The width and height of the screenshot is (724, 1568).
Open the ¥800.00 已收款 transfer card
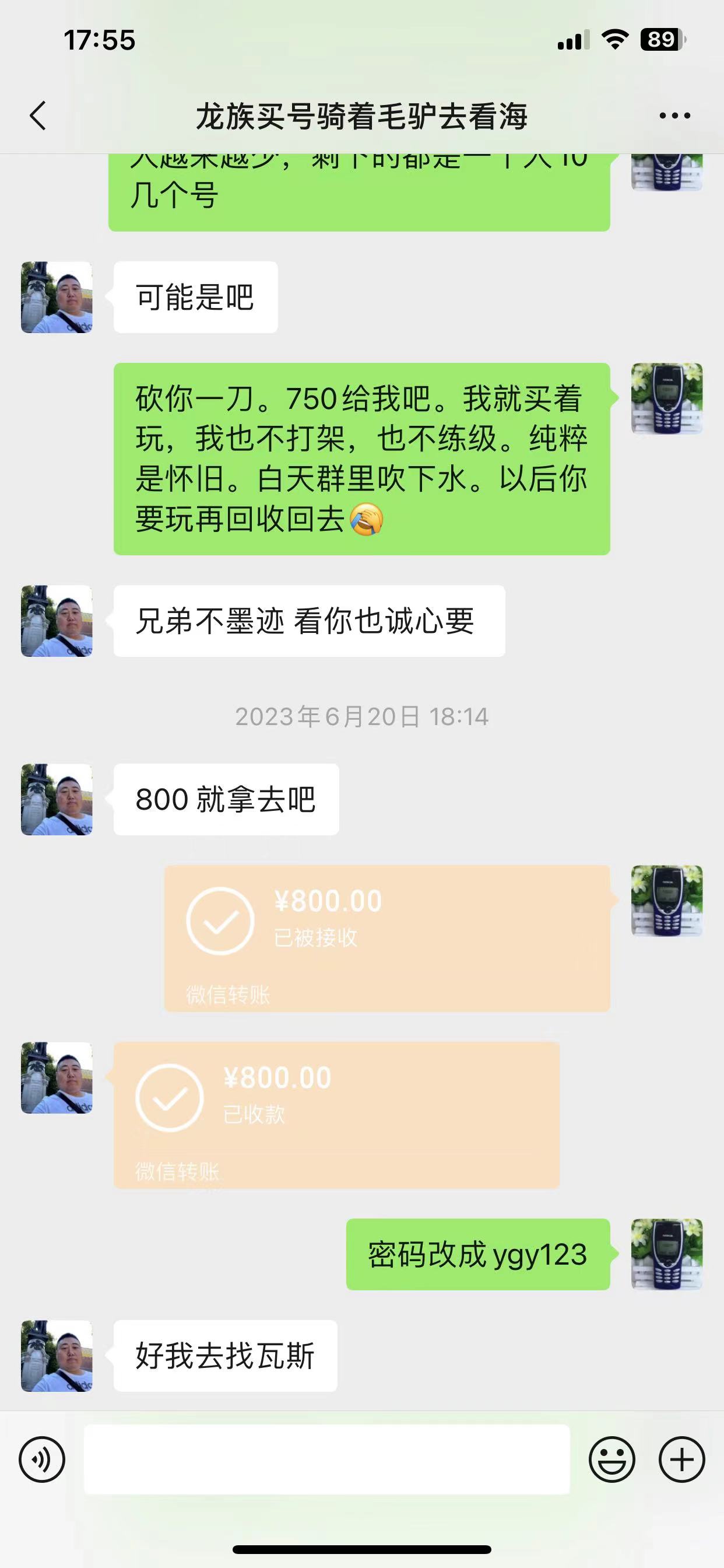click(x=336, y=1115)
